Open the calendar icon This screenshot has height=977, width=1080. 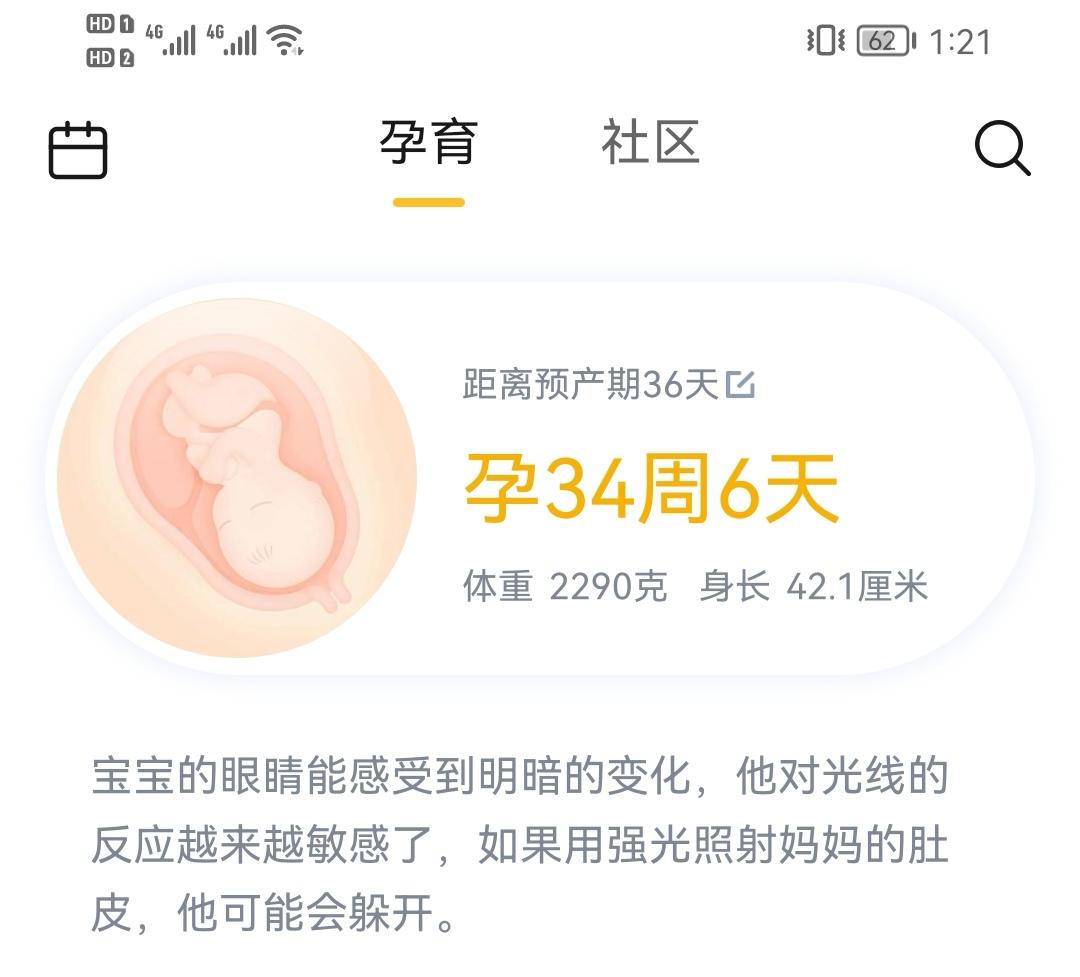pos(78,150)
